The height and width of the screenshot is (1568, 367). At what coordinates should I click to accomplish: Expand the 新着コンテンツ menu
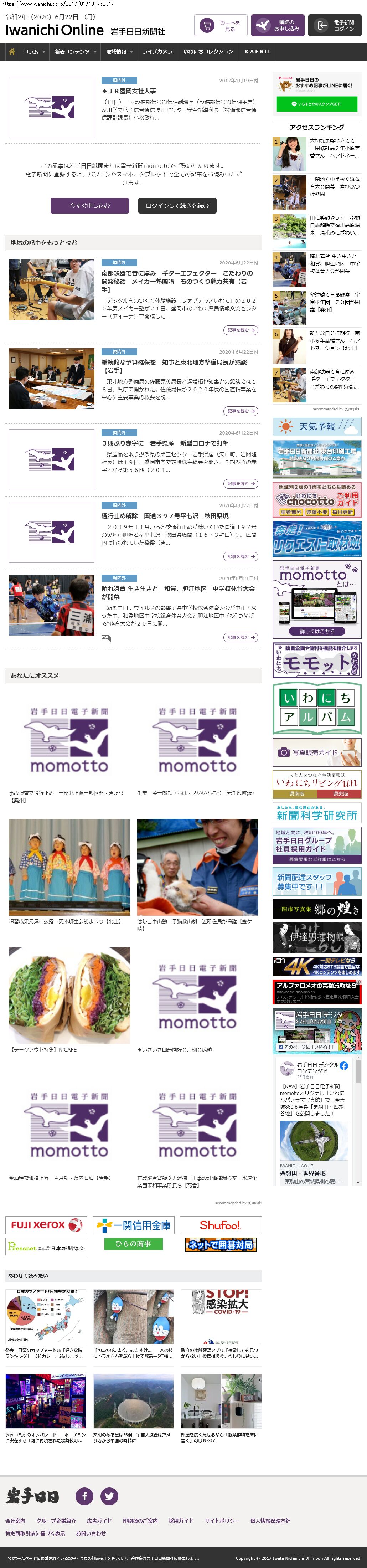point(76,52)
